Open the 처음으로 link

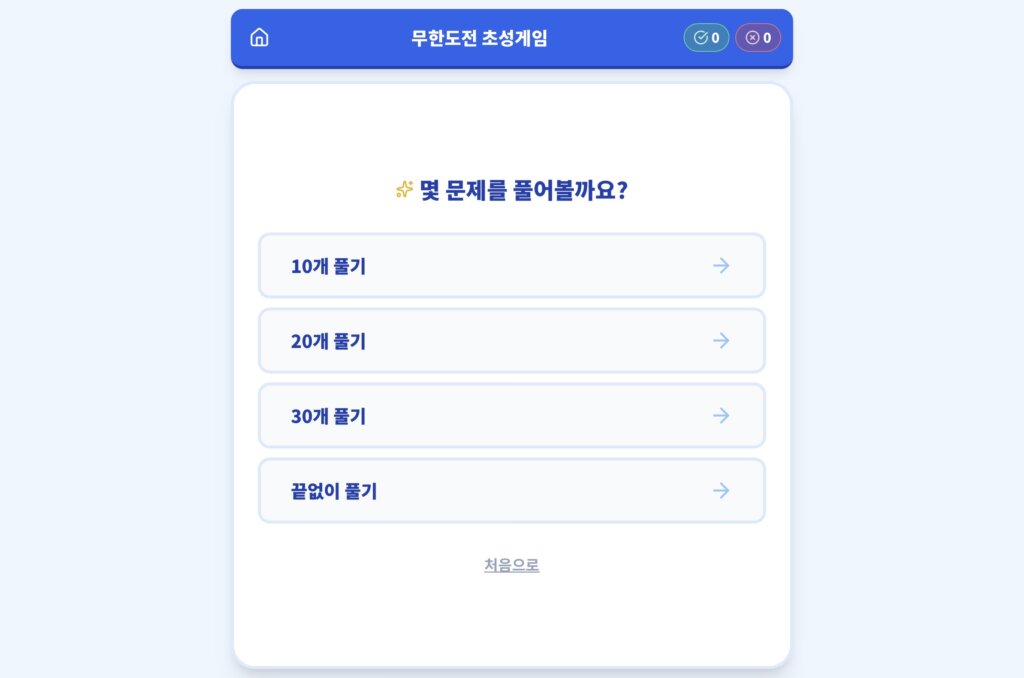pyautogui.click(x=511, y=565)
